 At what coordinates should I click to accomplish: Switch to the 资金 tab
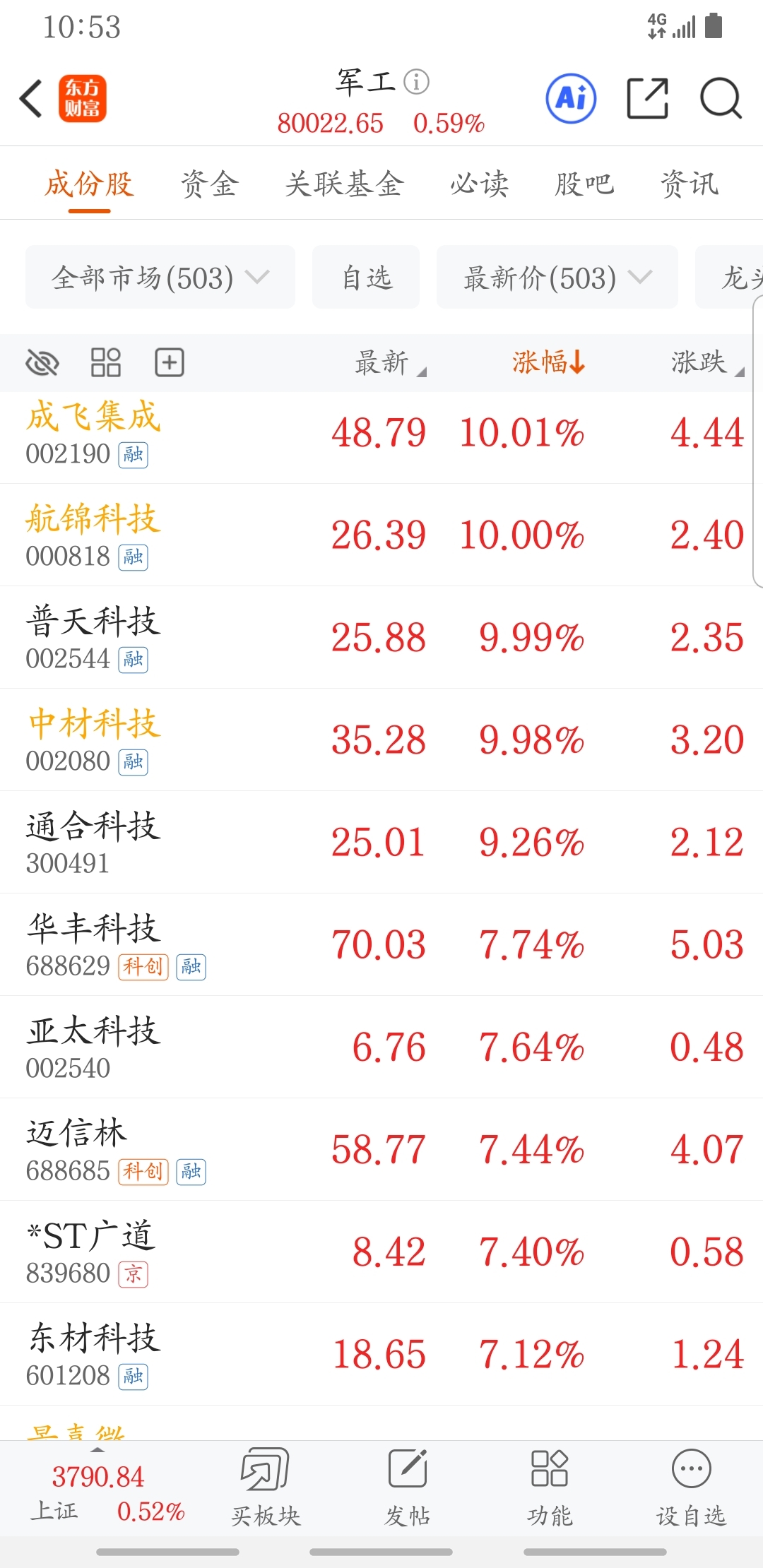tap(209, 184)
